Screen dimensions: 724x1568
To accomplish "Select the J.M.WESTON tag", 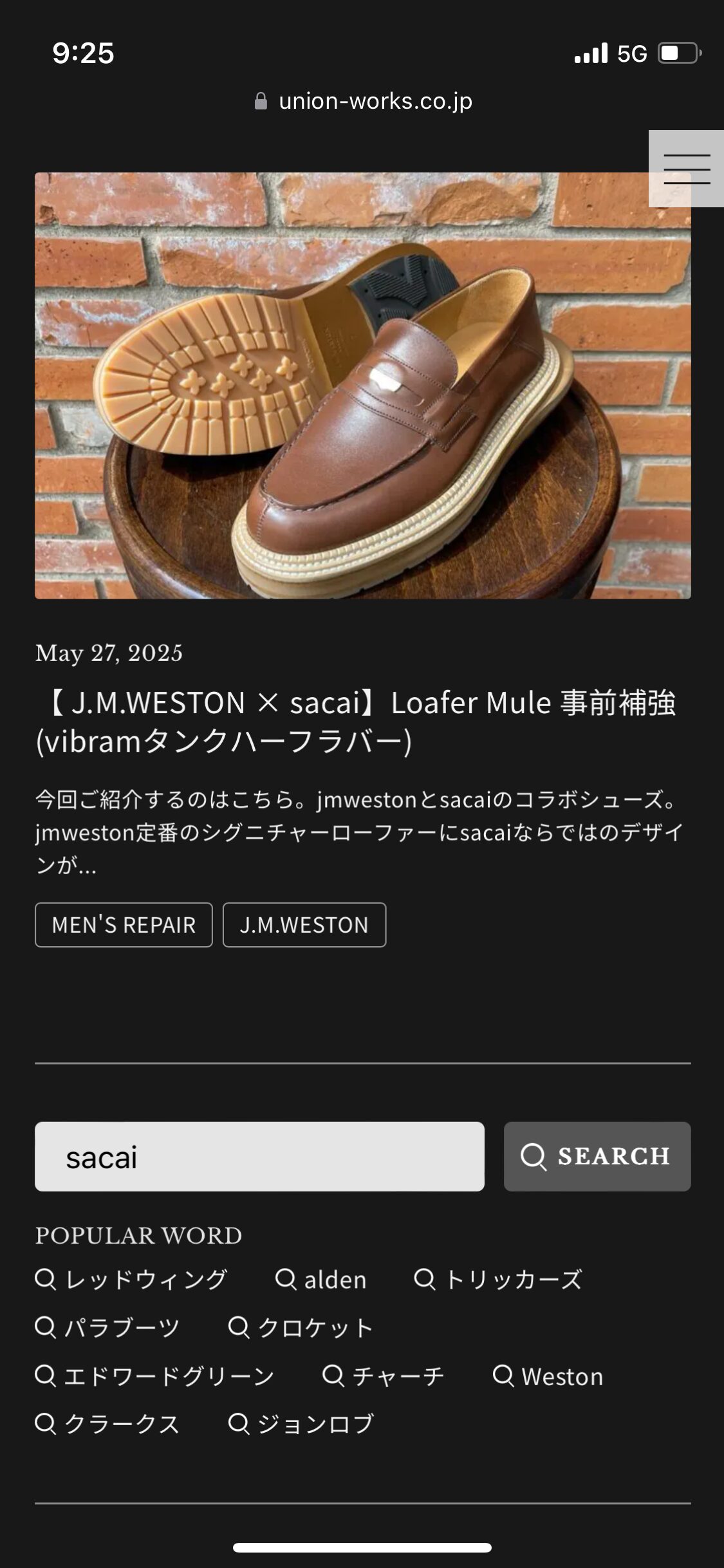I will 304,925.
